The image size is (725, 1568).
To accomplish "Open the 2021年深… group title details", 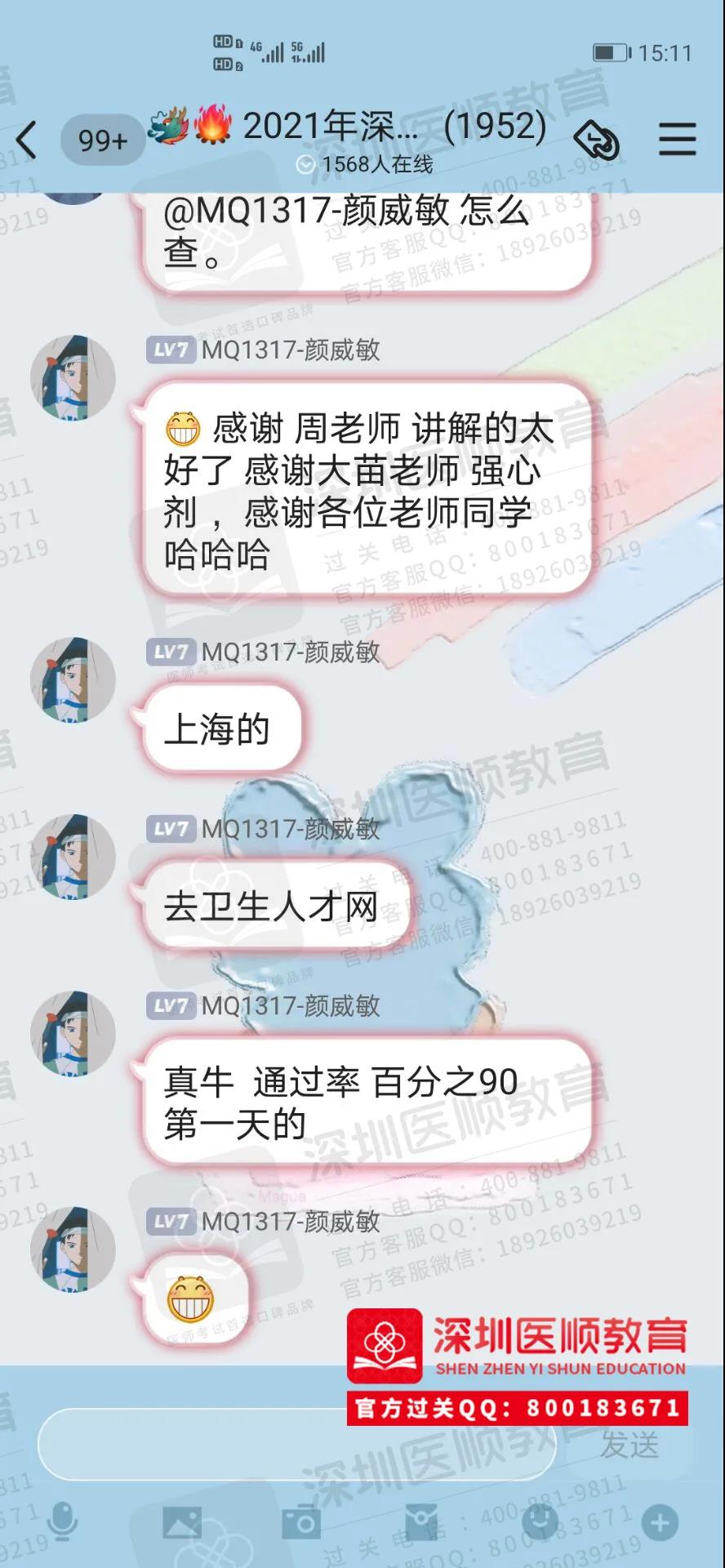I will tap(394, 127).
